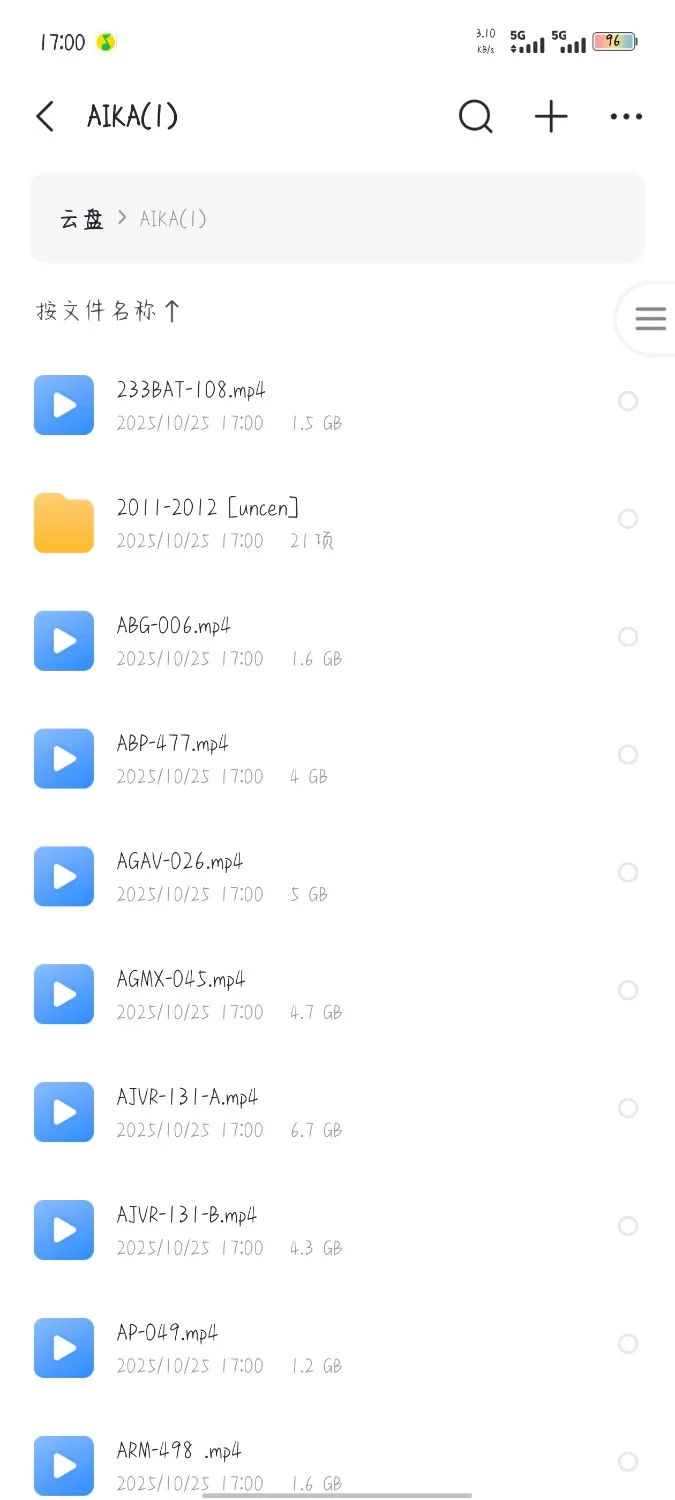Open the side list menu handle
This screenshot has width=675, height=1500.
click(x=650, y=319)
